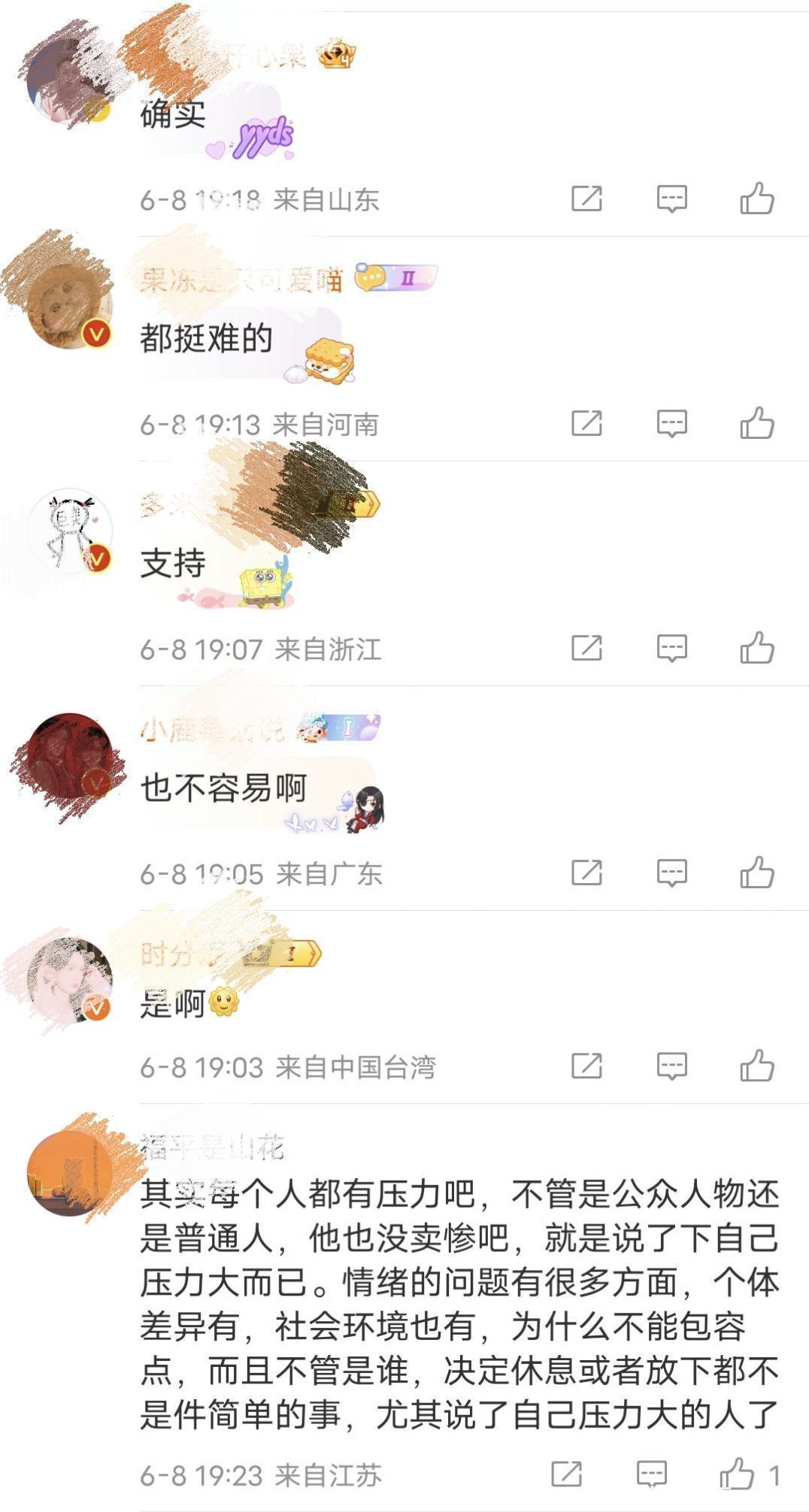Reply to the 也不容易啊 comment
The height and width of the screenshot is (1512, 809).
click(x=671, y=872)
